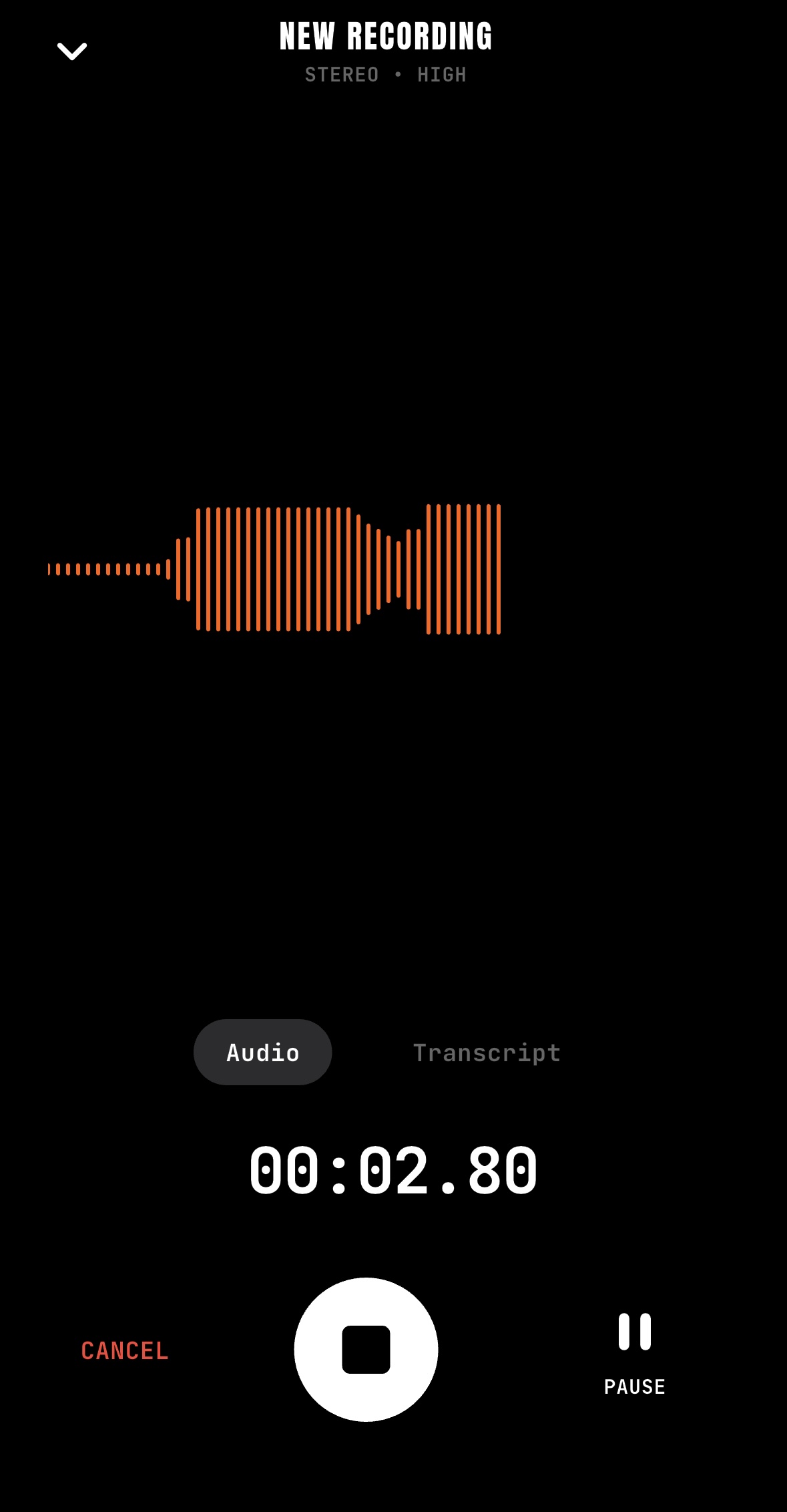
Task: Tap the waveform to scrub the recording
Action: pos(274,569)
